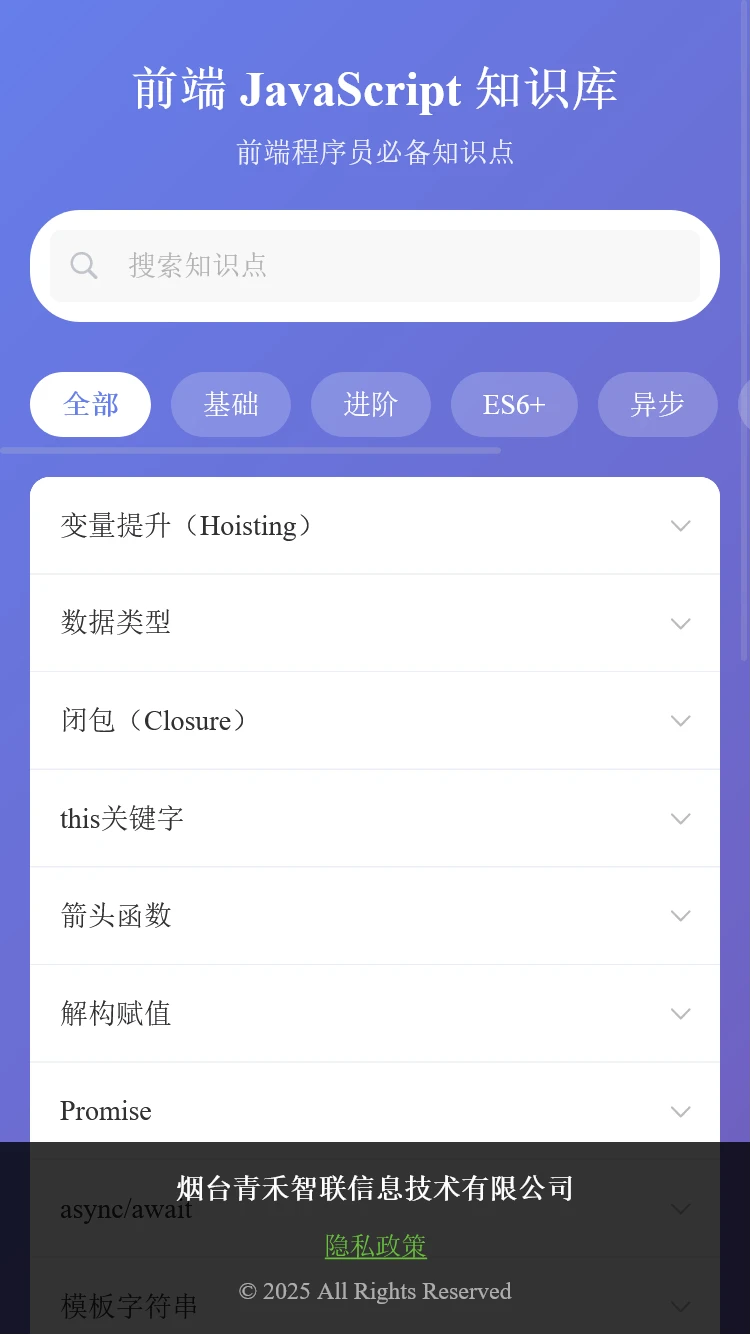Screen dimensions: 752x1336
Task: Select the 异步 filter chip
Action: [x=657, y=404]
